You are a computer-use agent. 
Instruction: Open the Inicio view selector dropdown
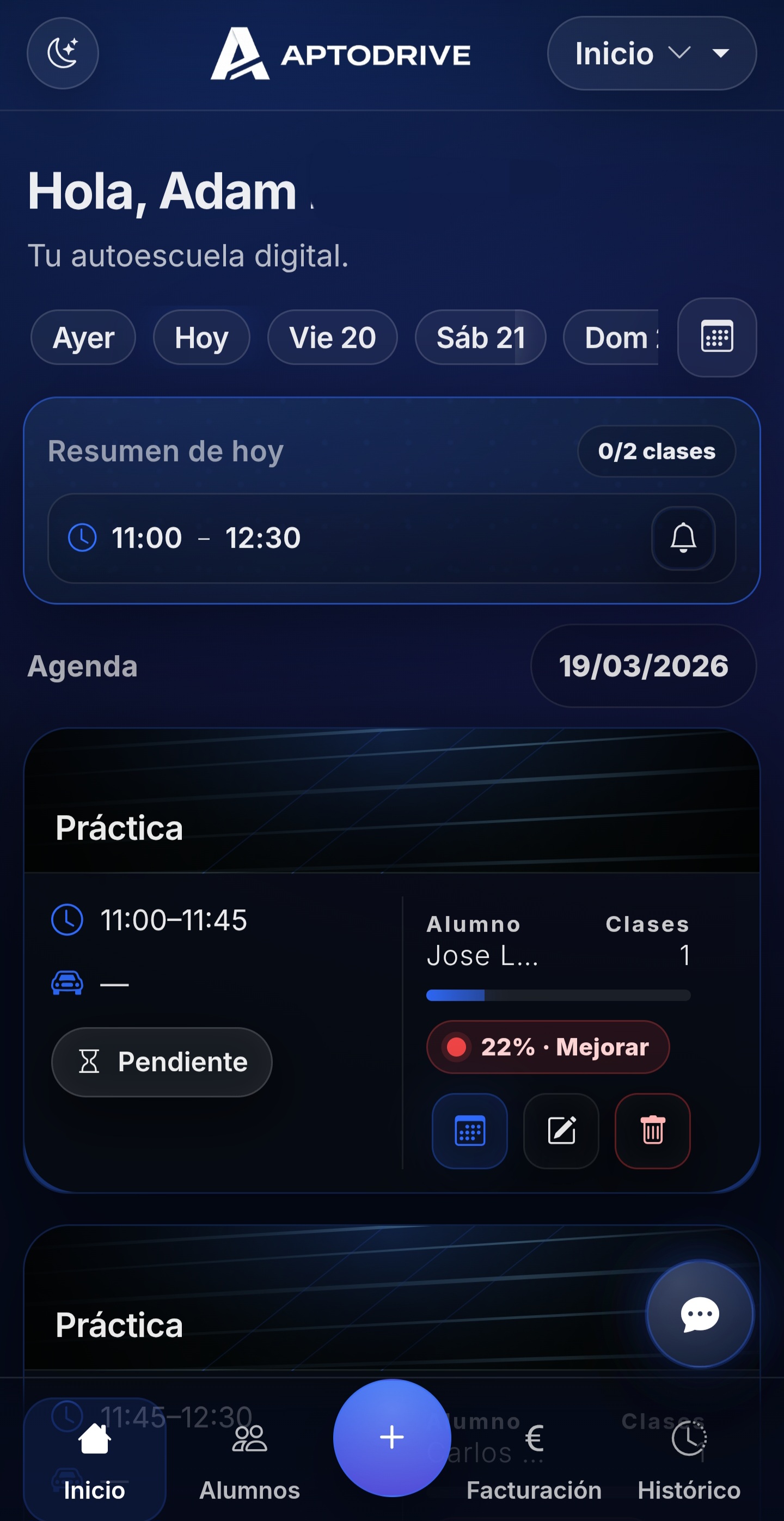pyautogui.click(x=614, y=52)
